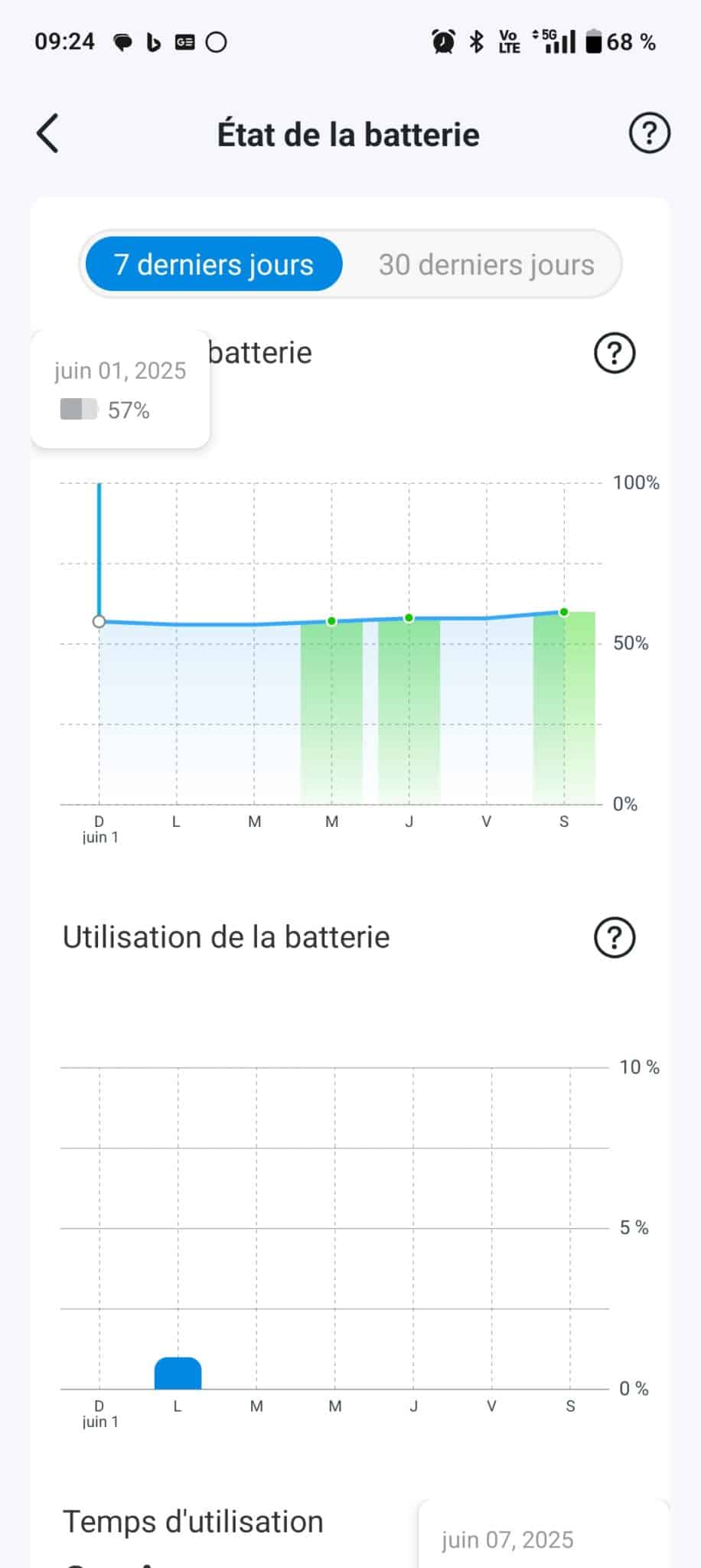
Task: Select the 7 derniers jours tab
Action: 214,264
